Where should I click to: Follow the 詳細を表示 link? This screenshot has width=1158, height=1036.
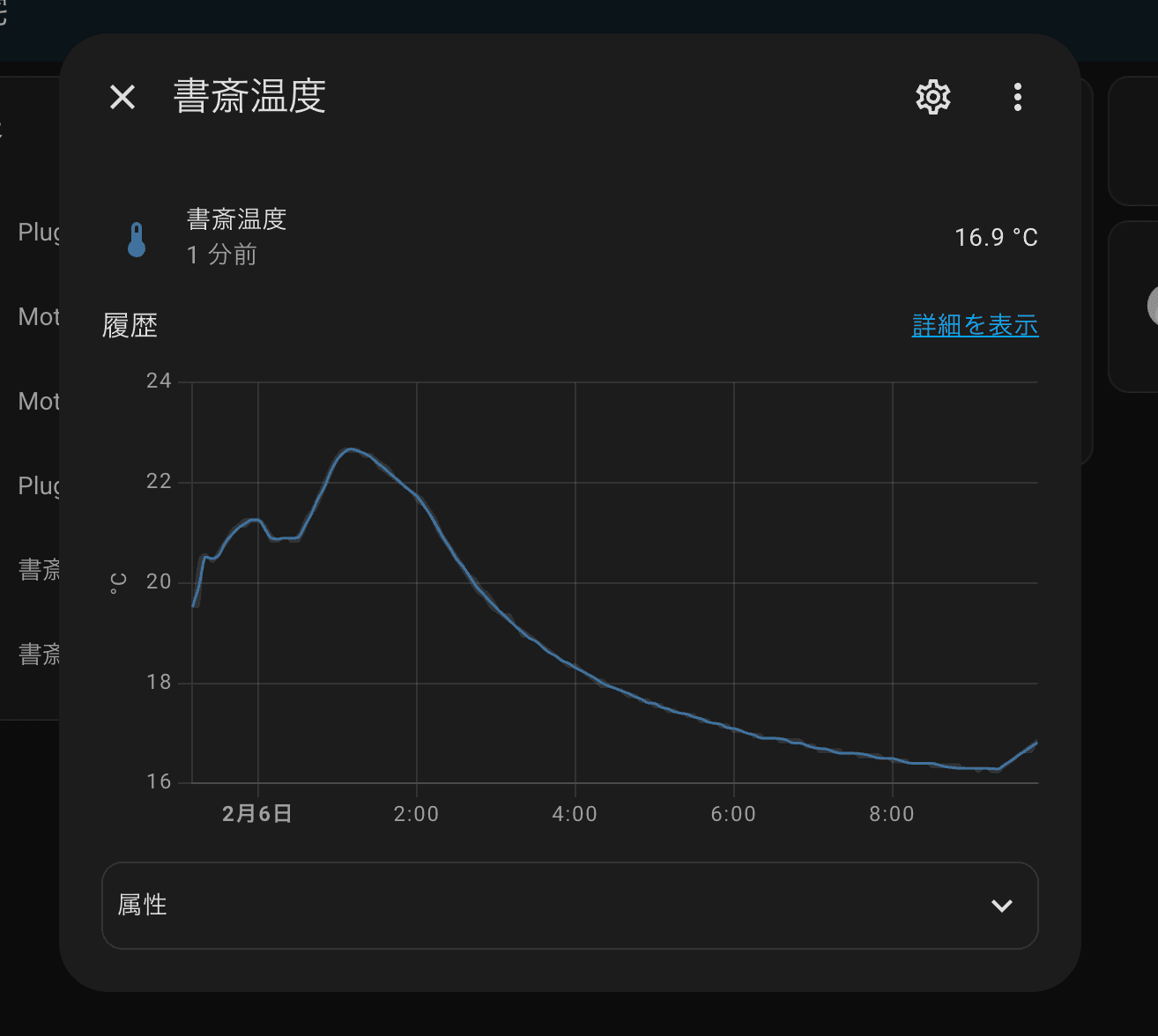pyautogui.click(x=975, y=325)
